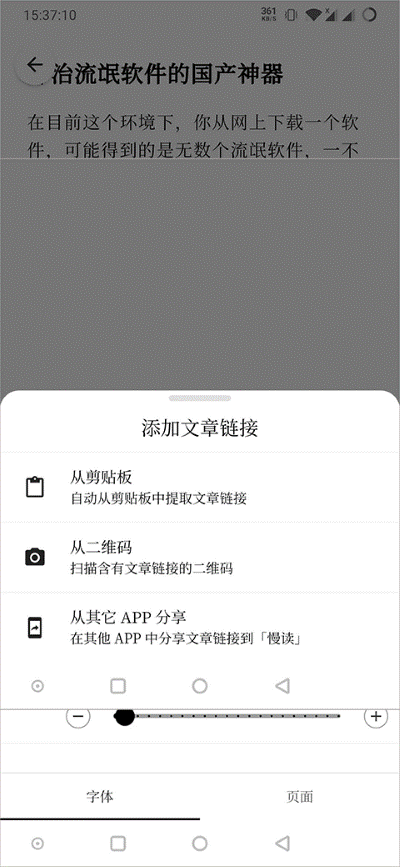This screenshot has width=400, height=867.
Task: Choose 从二维码 to scan a QR code
Action: click(x=200, y=557)
